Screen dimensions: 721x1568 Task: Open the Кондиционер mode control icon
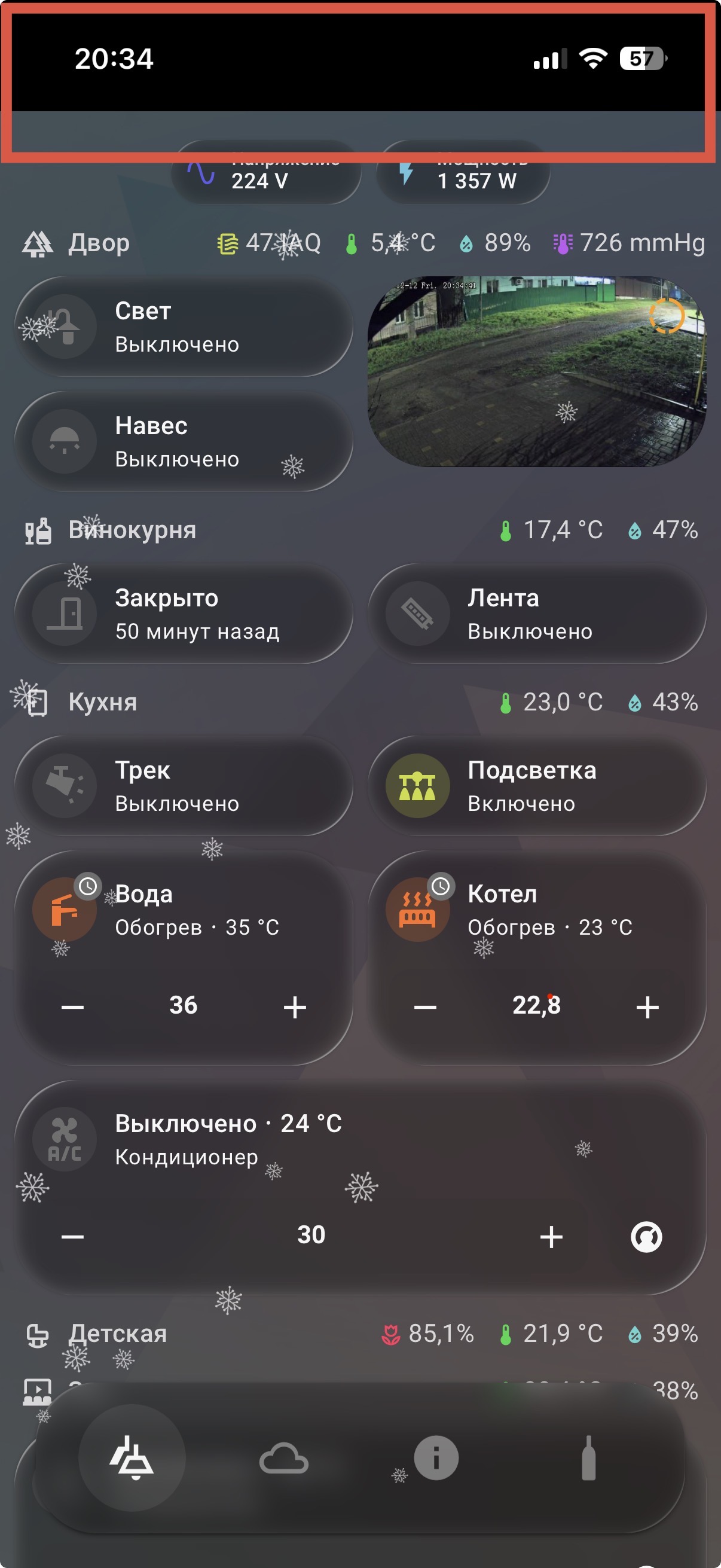(646, 1236)
